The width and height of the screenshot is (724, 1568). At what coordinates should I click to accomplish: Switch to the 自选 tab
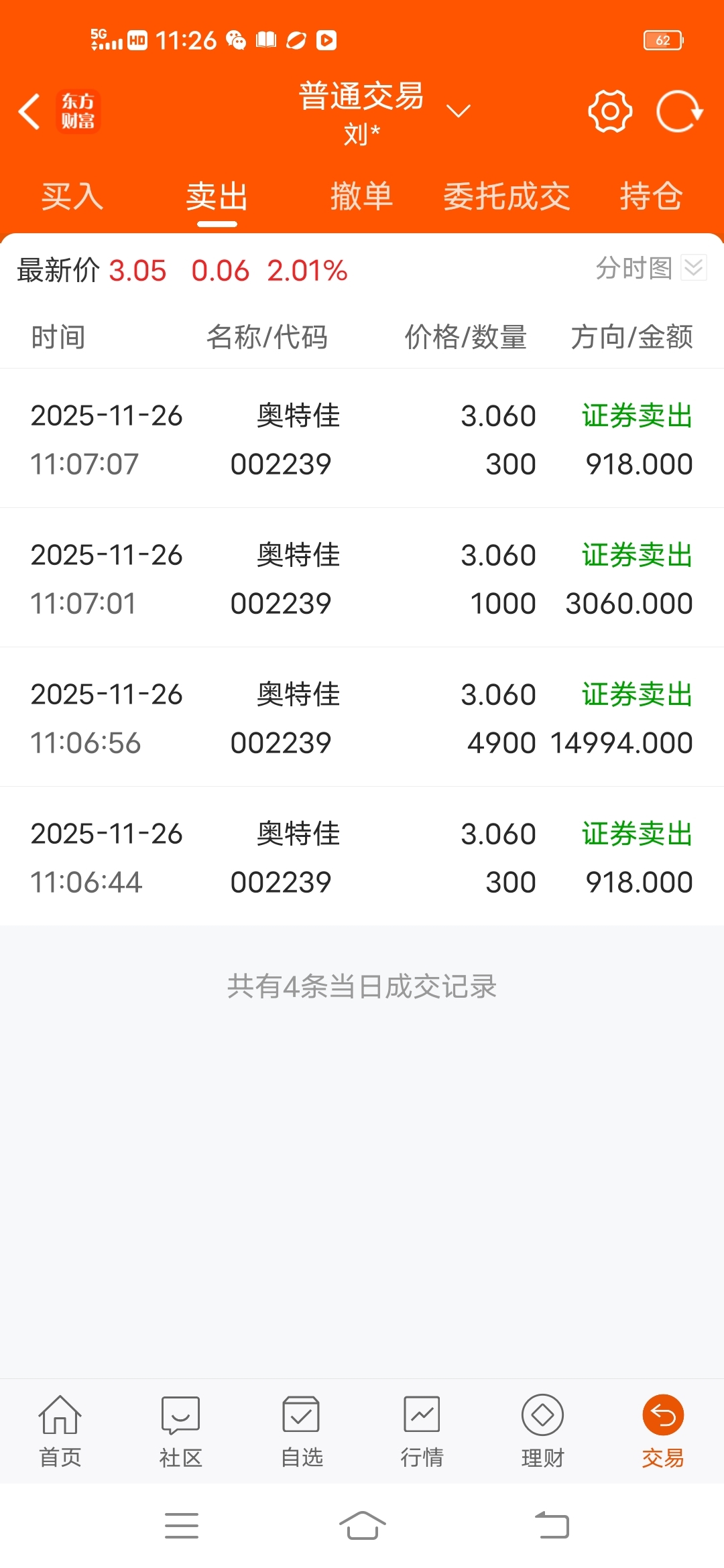pyautogui.click(x=301, y=1431)
